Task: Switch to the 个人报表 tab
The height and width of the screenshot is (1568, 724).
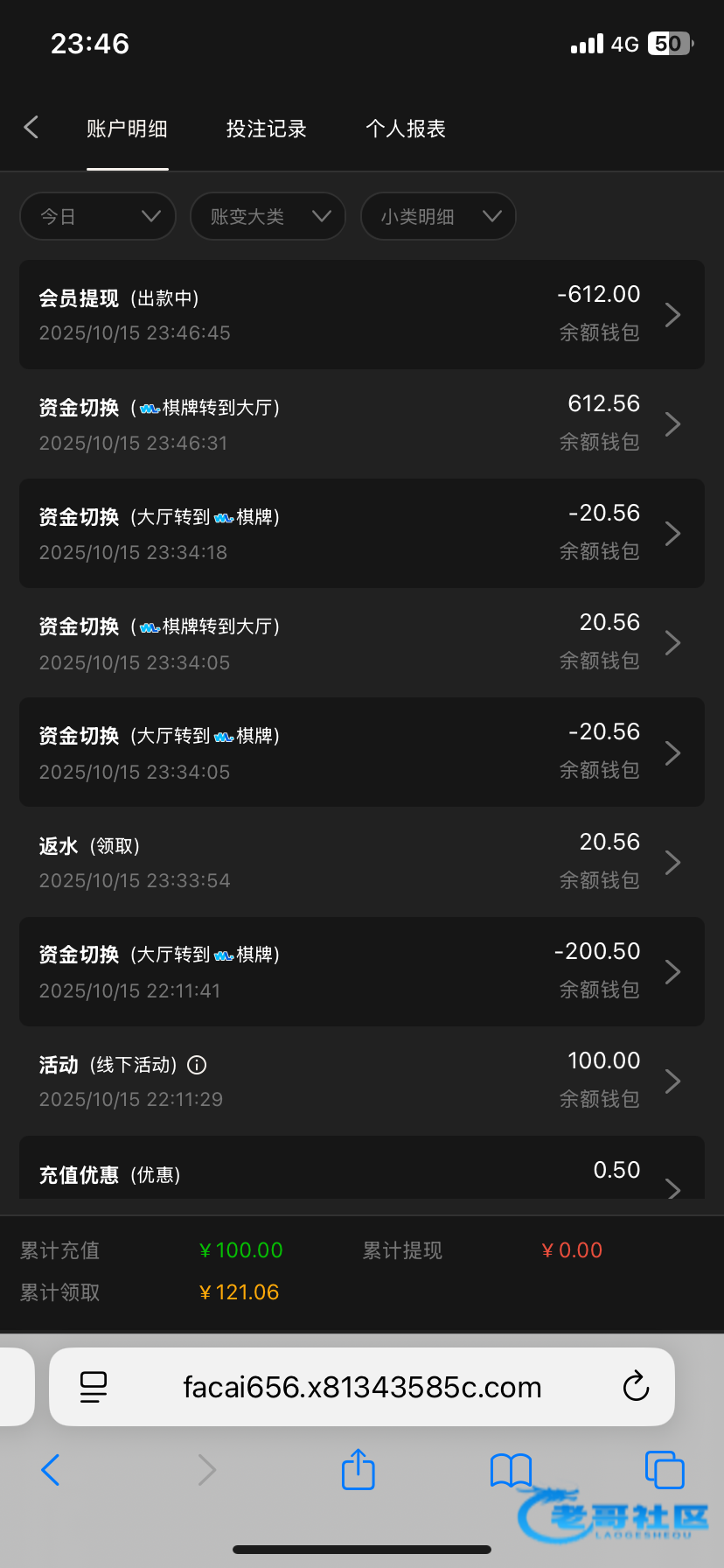Action: (406, 129)
